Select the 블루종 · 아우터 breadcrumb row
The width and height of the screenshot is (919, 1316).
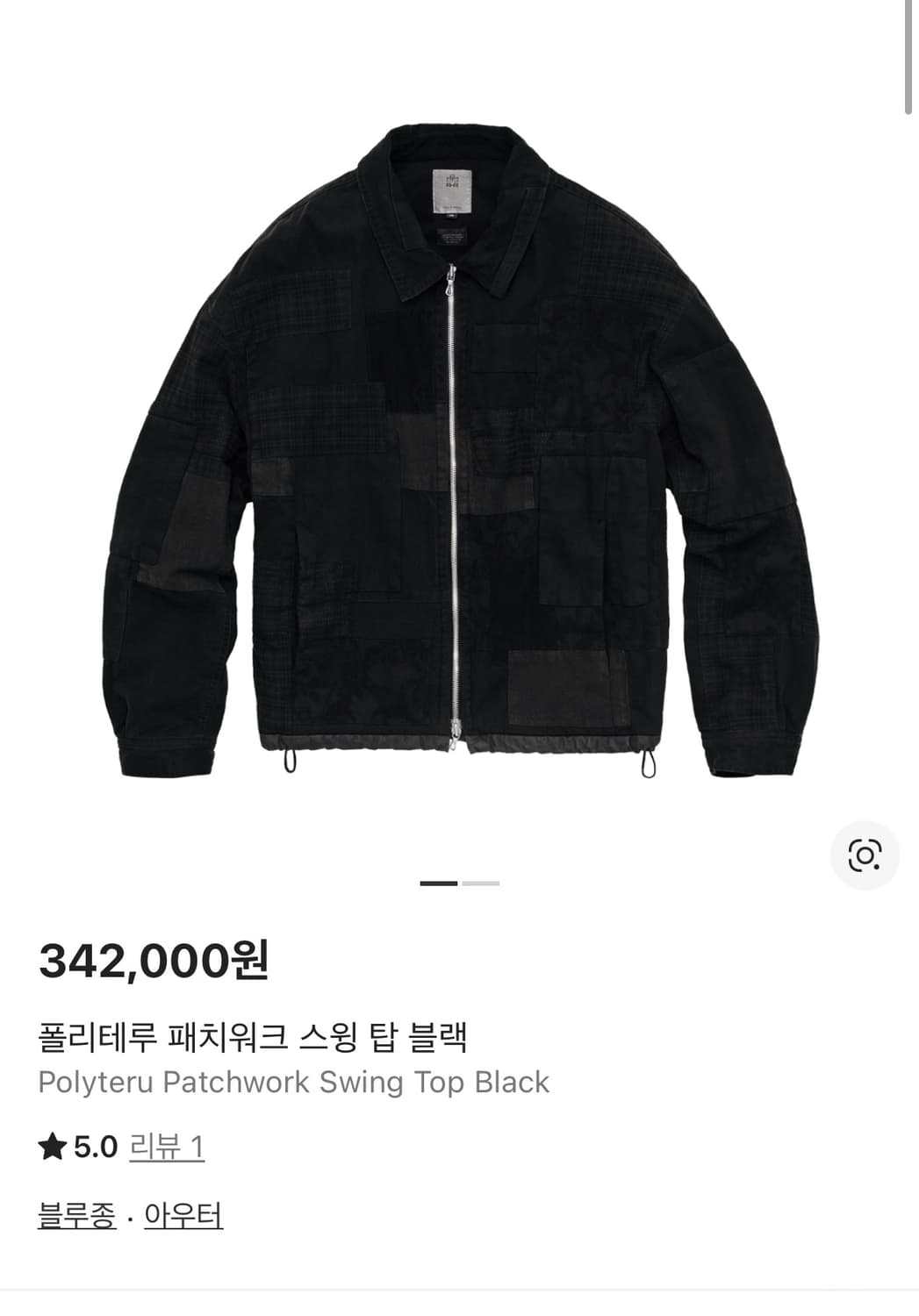[x=132, y=1217]
